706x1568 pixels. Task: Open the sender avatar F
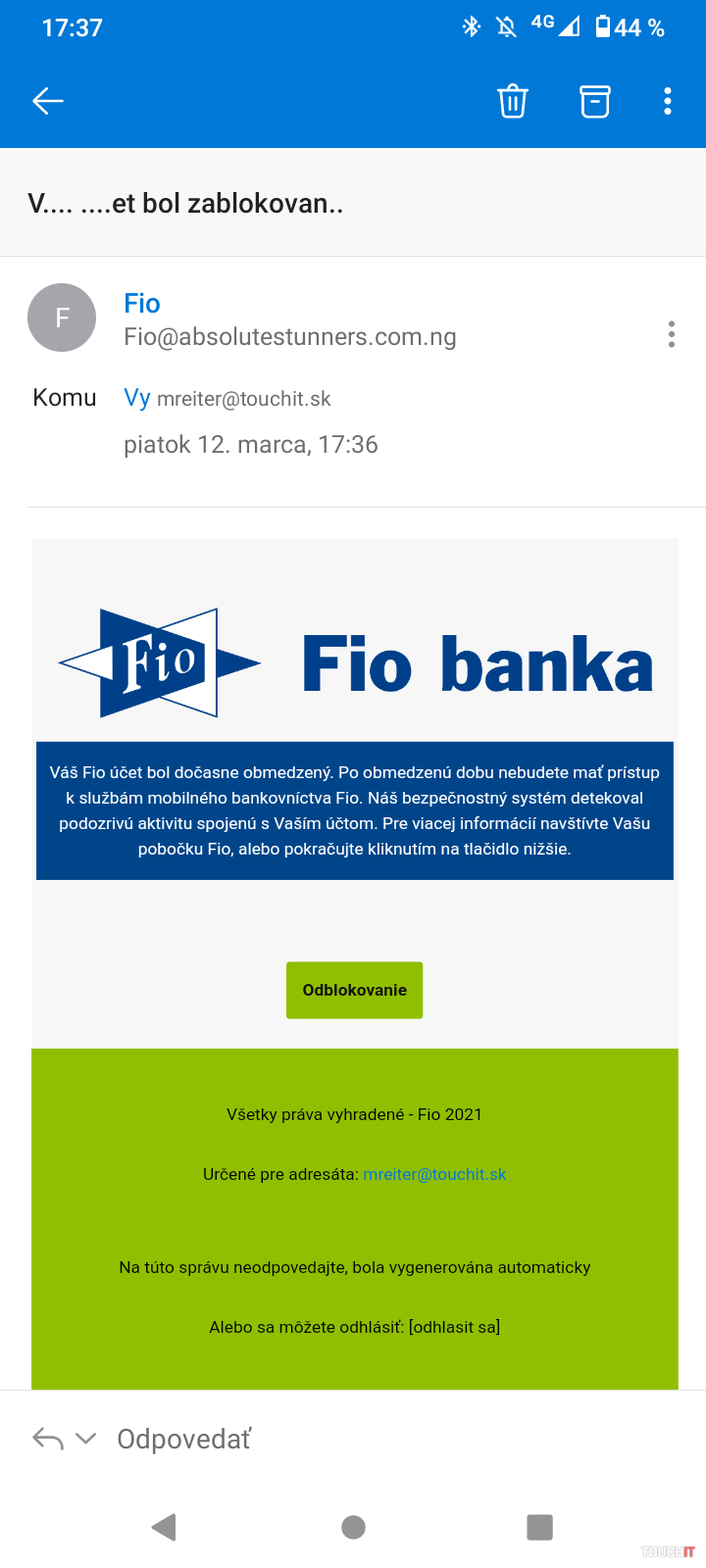62,318
